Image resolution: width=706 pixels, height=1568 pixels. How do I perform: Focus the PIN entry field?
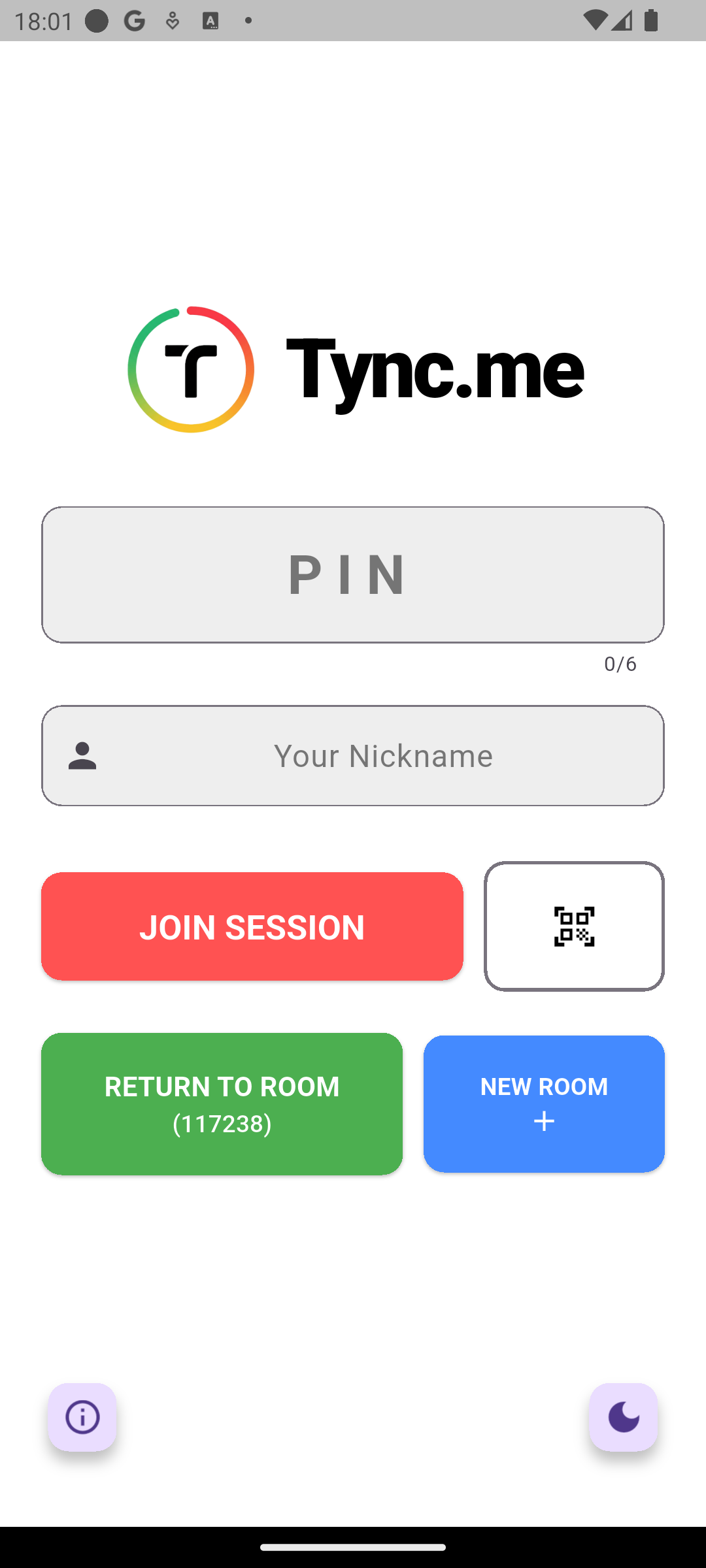353,574
